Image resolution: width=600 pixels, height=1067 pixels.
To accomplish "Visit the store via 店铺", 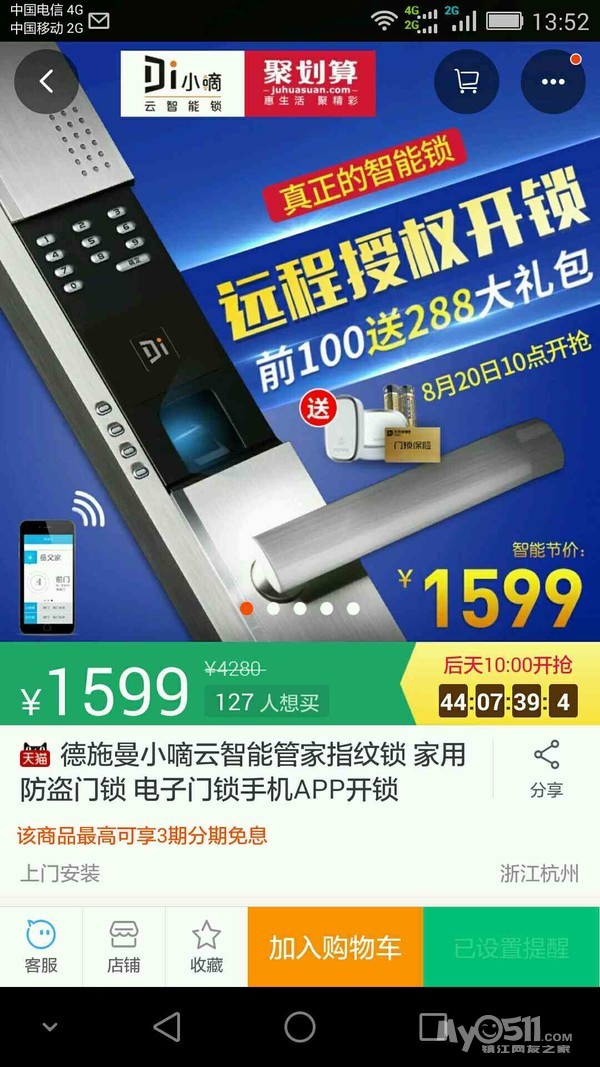I will [x=123, y=947].
